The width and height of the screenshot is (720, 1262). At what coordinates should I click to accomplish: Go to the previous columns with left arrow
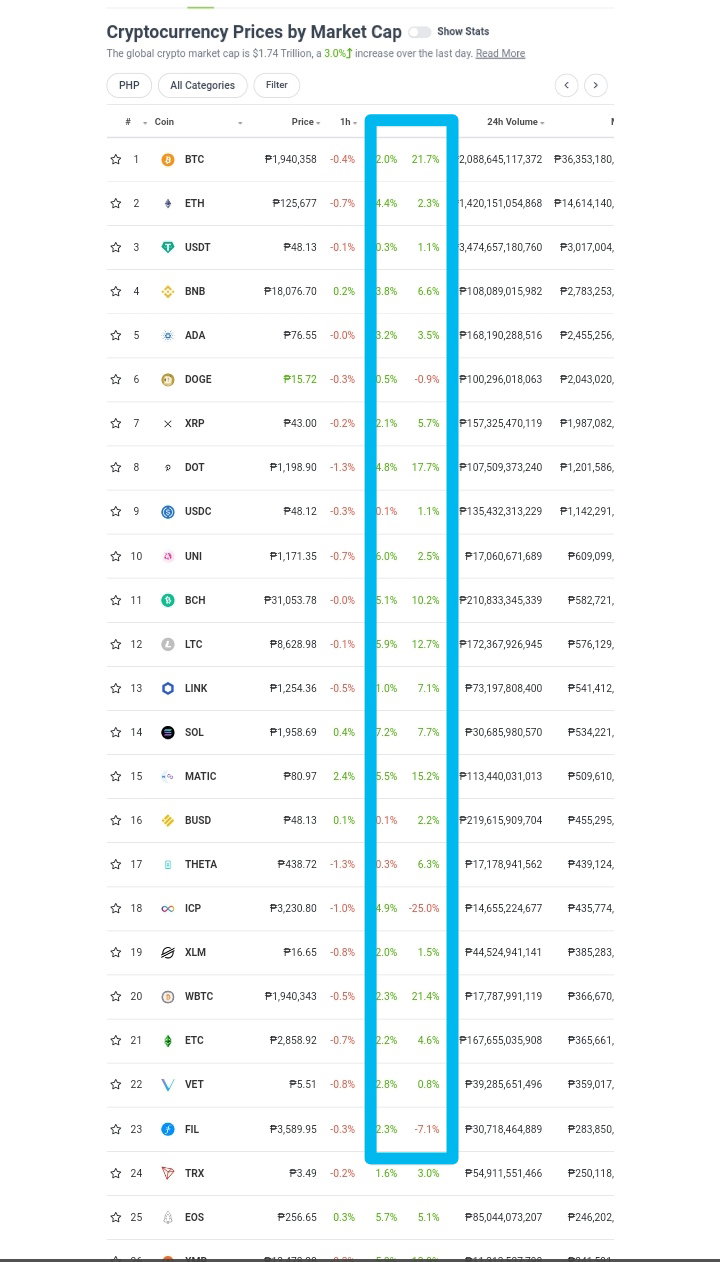(567, 85)
